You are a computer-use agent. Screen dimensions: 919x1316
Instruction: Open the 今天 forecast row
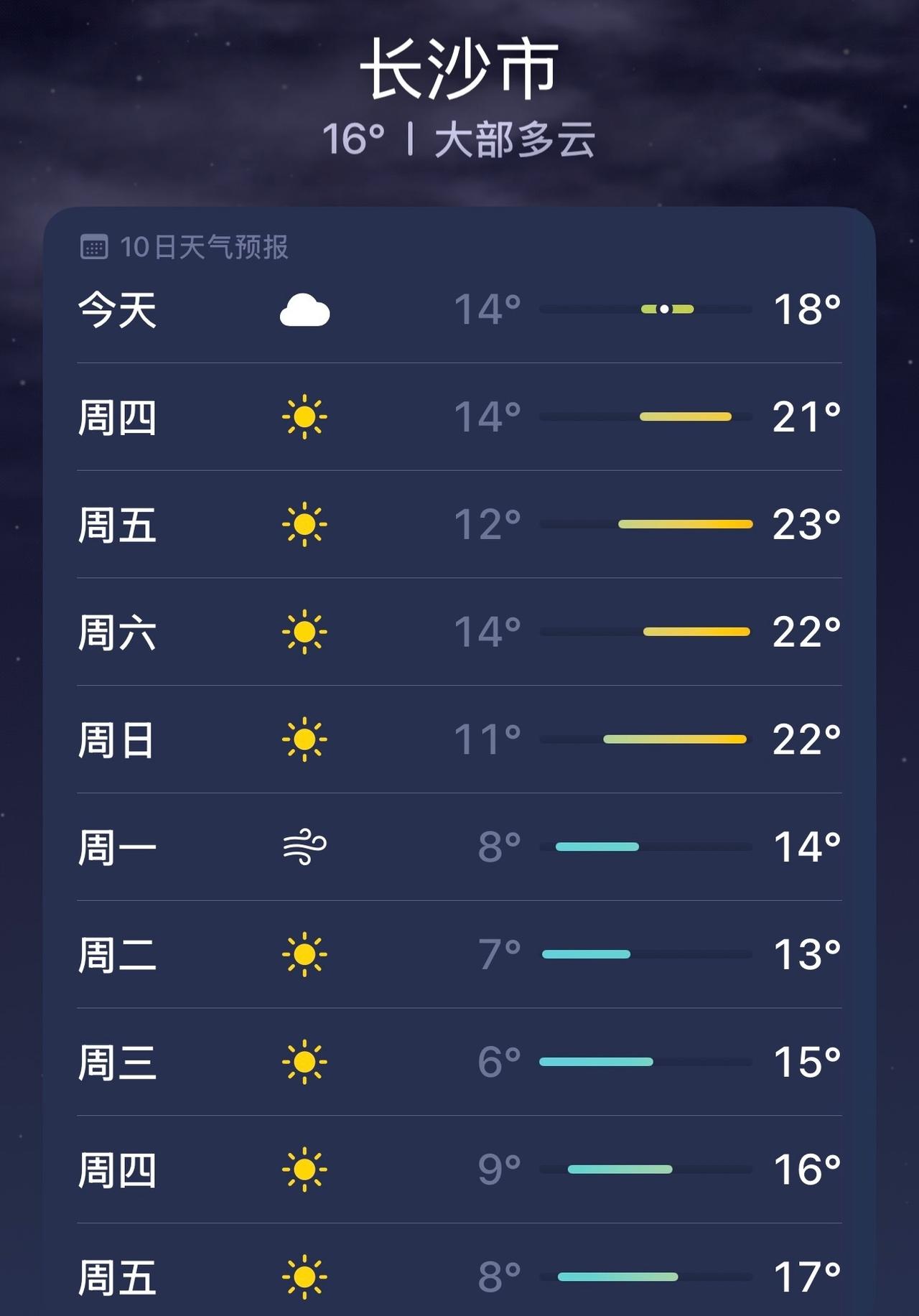(459, 312)
